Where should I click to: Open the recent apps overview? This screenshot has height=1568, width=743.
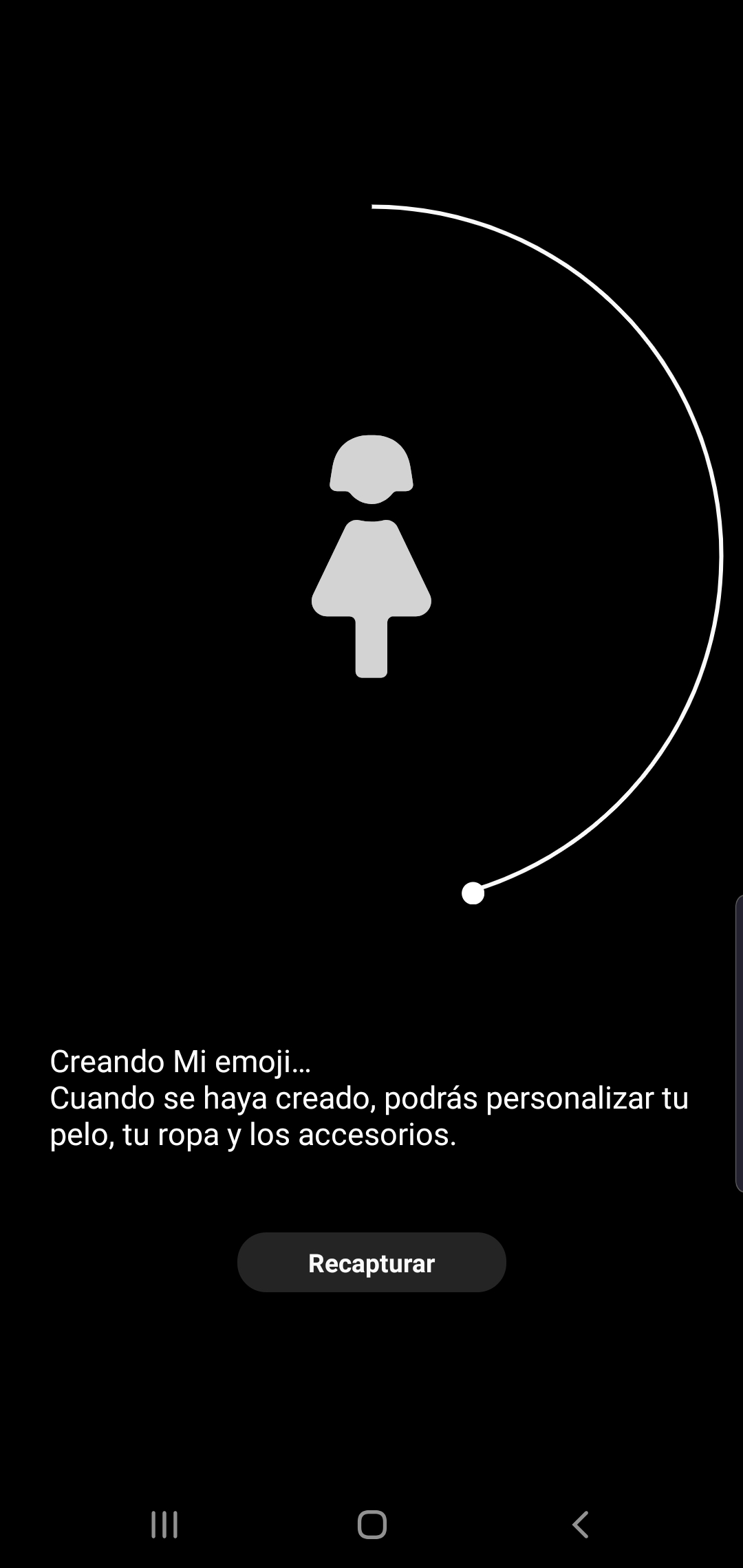(164, 1525)
